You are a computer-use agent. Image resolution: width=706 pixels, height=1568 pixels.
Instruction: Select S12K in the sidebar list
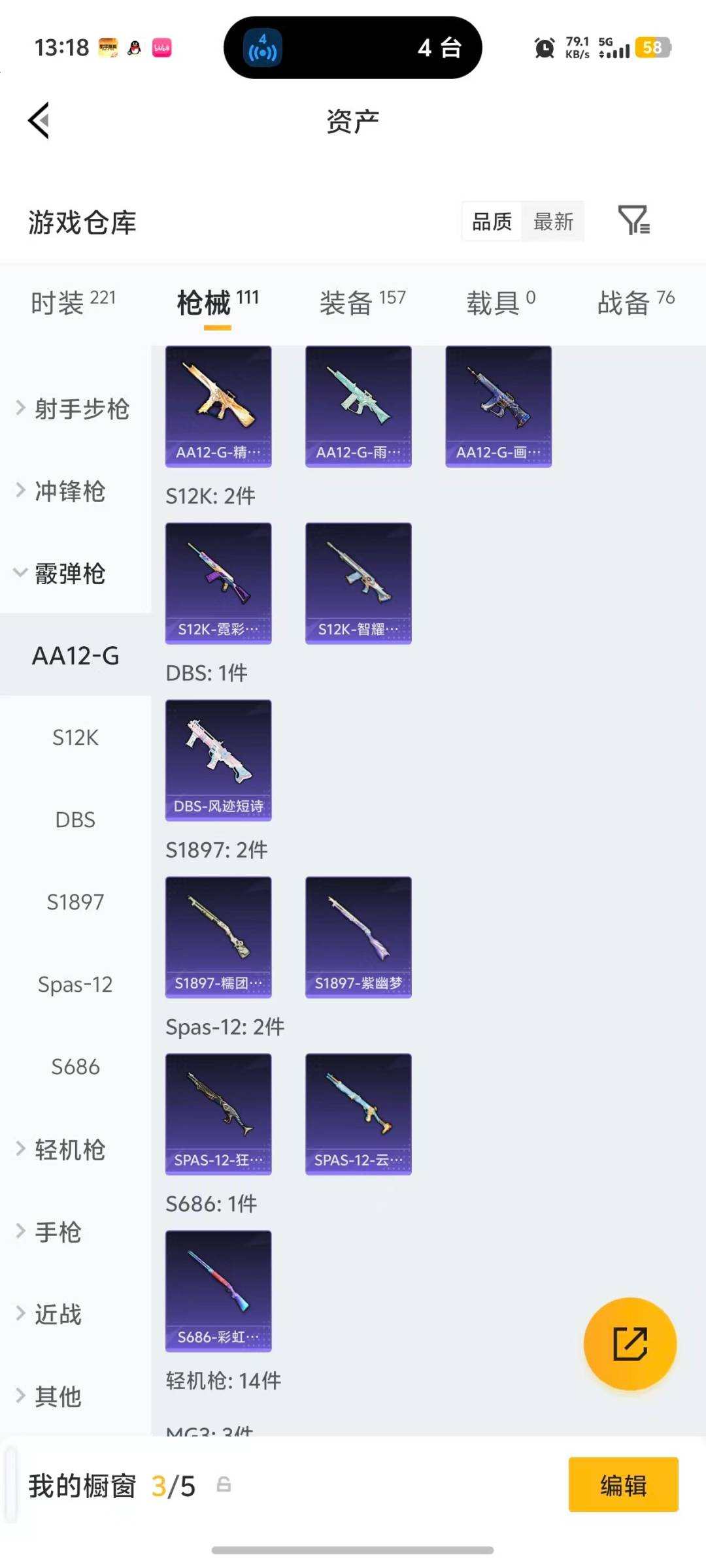pyautogui.click(x=75, y=738)
